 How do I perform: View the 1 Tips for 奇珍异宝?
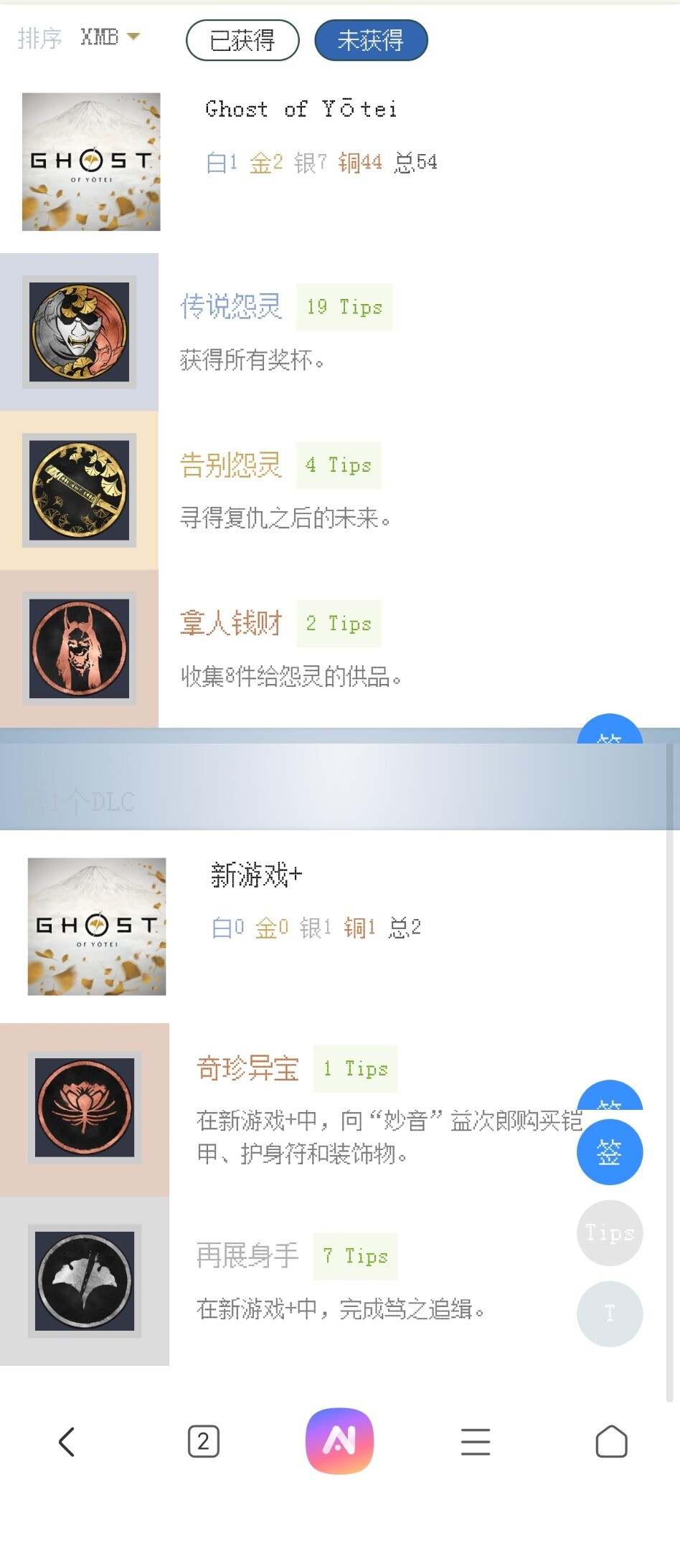(x=356, y=1069)
